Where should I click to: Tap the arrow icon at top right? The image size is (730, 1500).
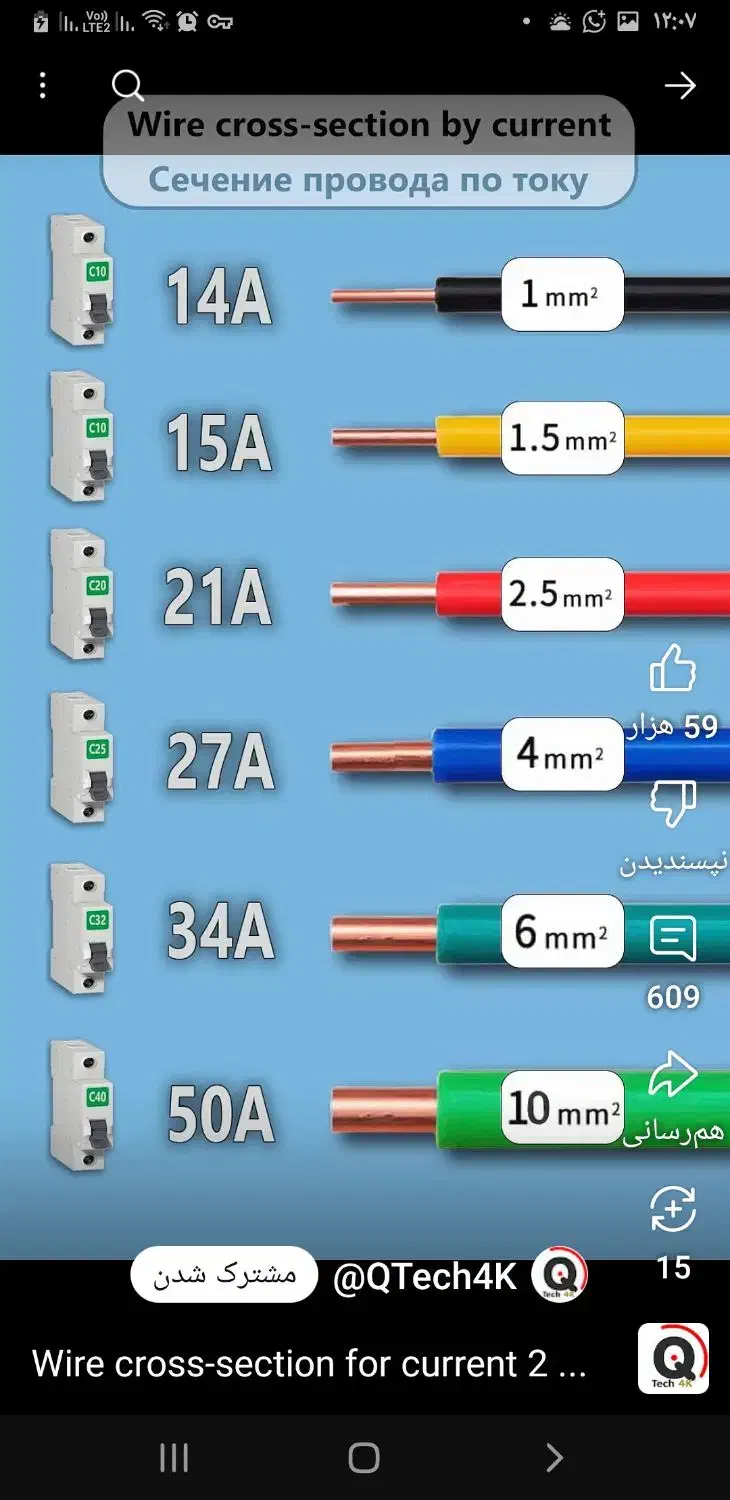pos(680,86)
